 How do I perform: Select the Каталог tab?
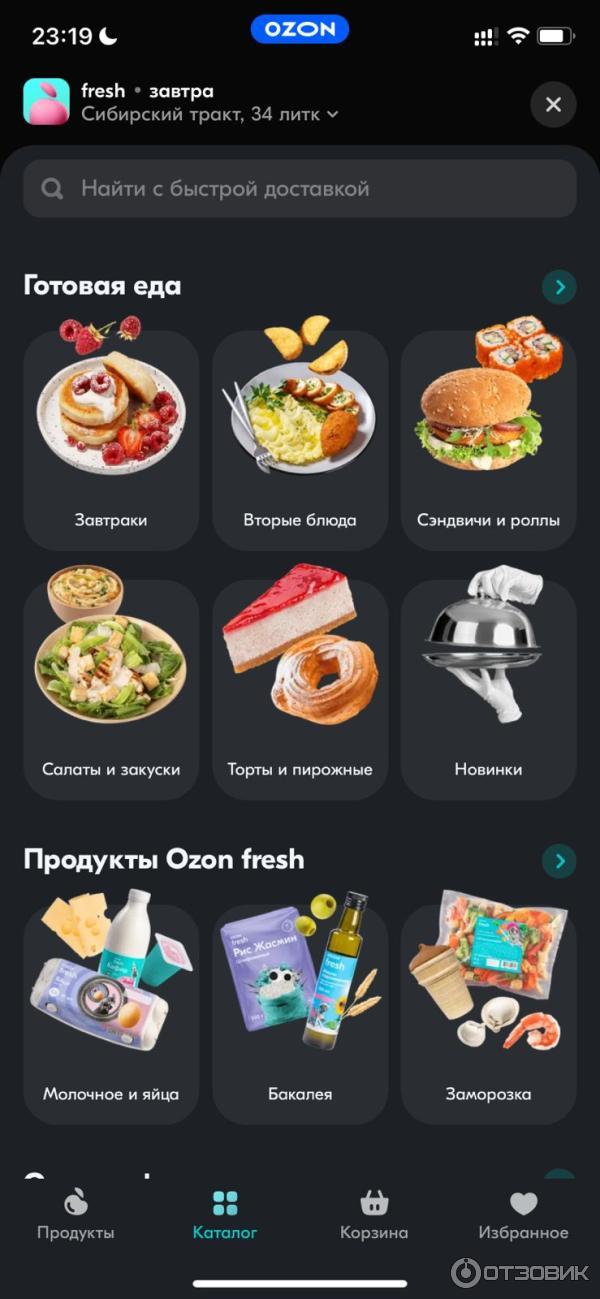pos(225,1215)
